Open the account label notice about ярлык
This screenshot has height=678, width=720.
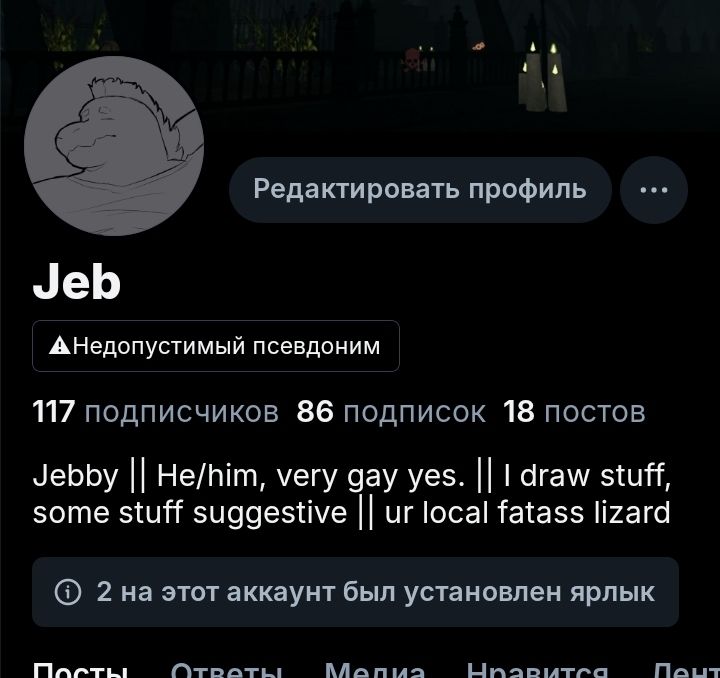[x=355, y=592]
